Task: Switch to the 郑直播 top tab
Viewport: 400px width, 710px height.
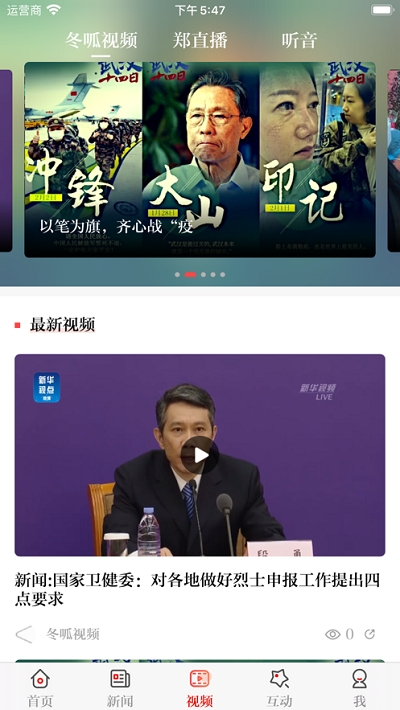Action: tap(200, 40)
